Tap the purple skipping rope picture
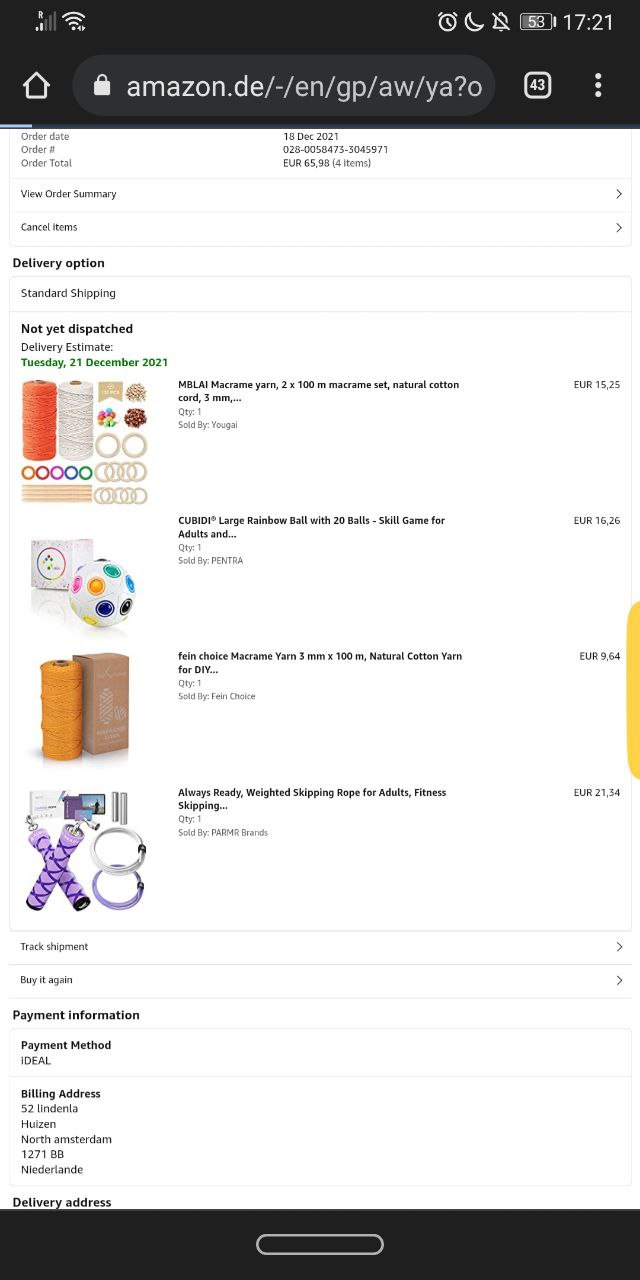Image resolution: width=640 pixels, height=1280 pixels. (84, 849)
